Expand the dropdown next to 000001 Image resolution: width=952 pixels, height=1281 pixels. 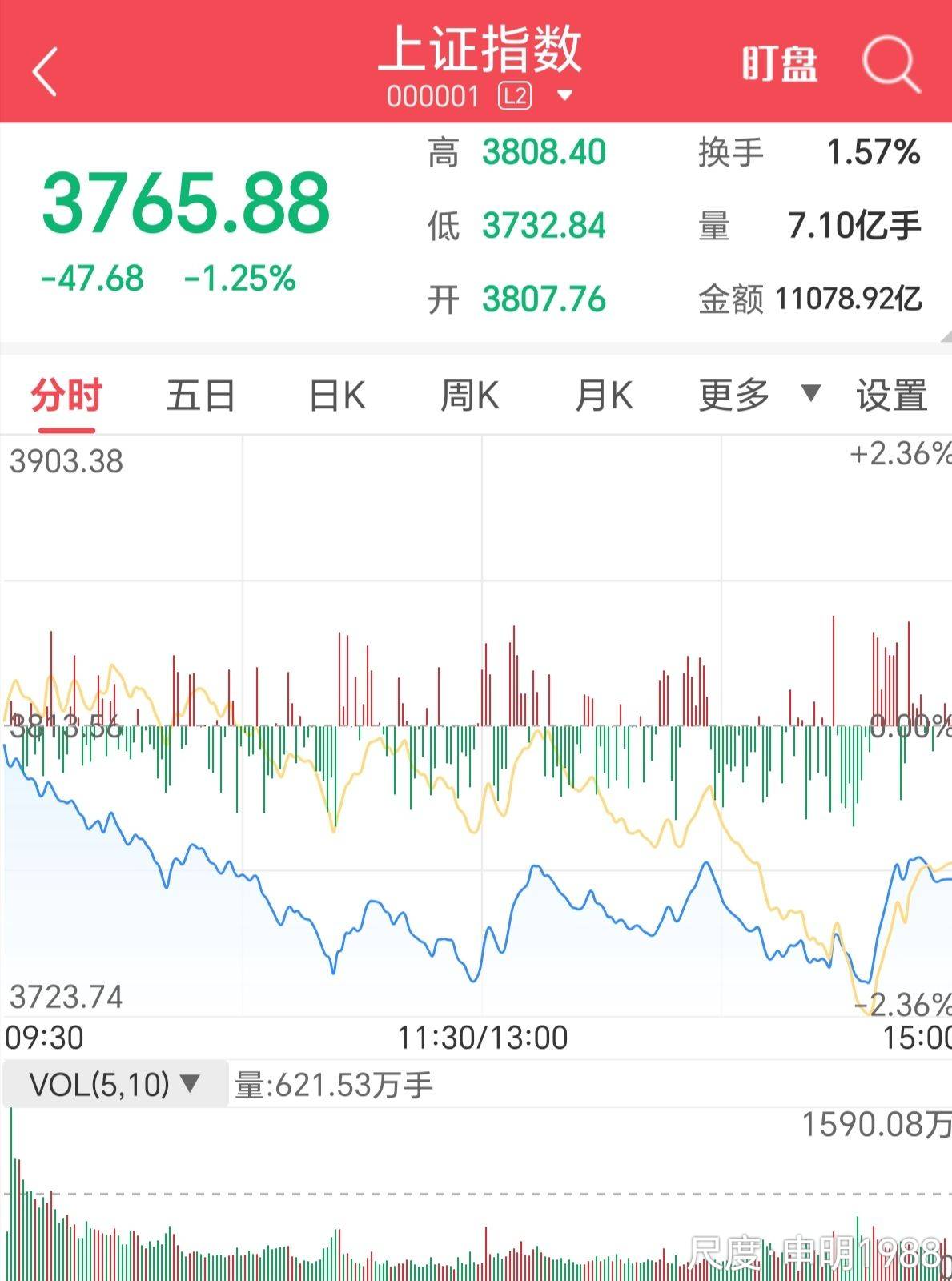[565, 95]
